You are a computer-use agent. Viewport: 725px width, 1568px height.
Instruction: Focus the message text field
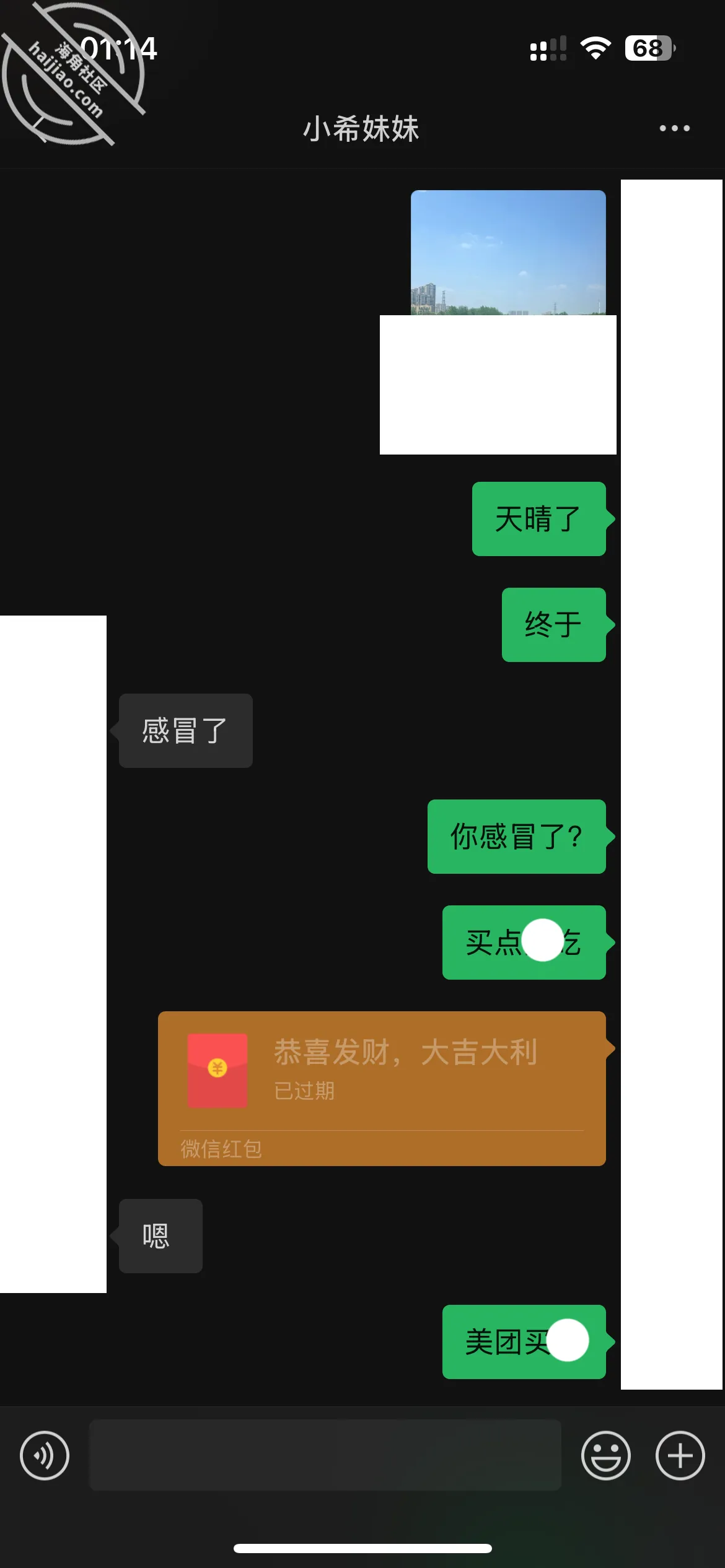coord(325,1455)
